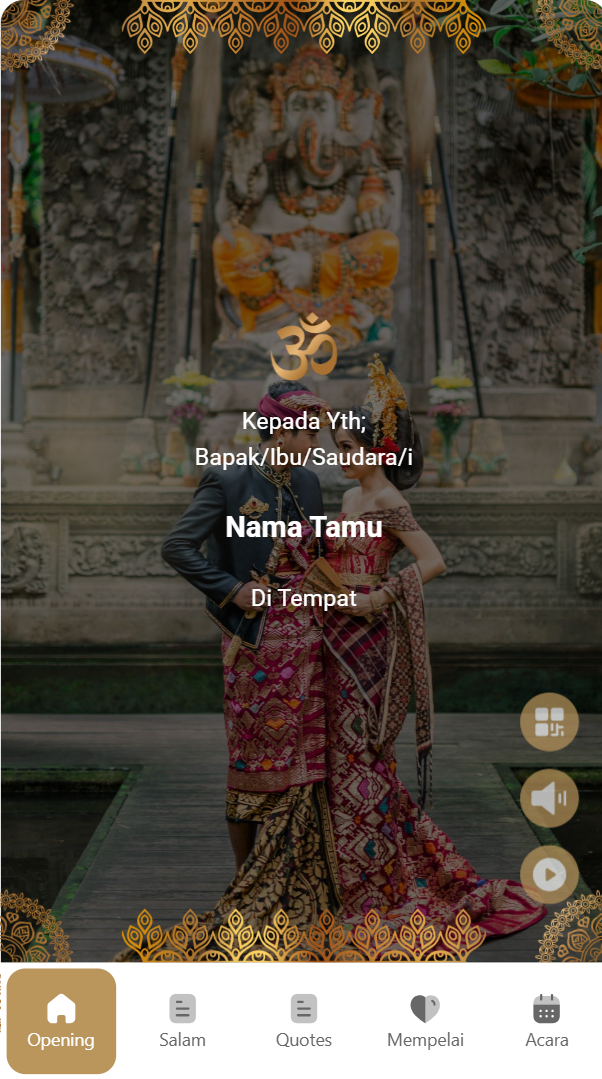The height and width of the screenshot is (1079, 602).
Task: Mute the background music
Action: (x=549, y=798)
